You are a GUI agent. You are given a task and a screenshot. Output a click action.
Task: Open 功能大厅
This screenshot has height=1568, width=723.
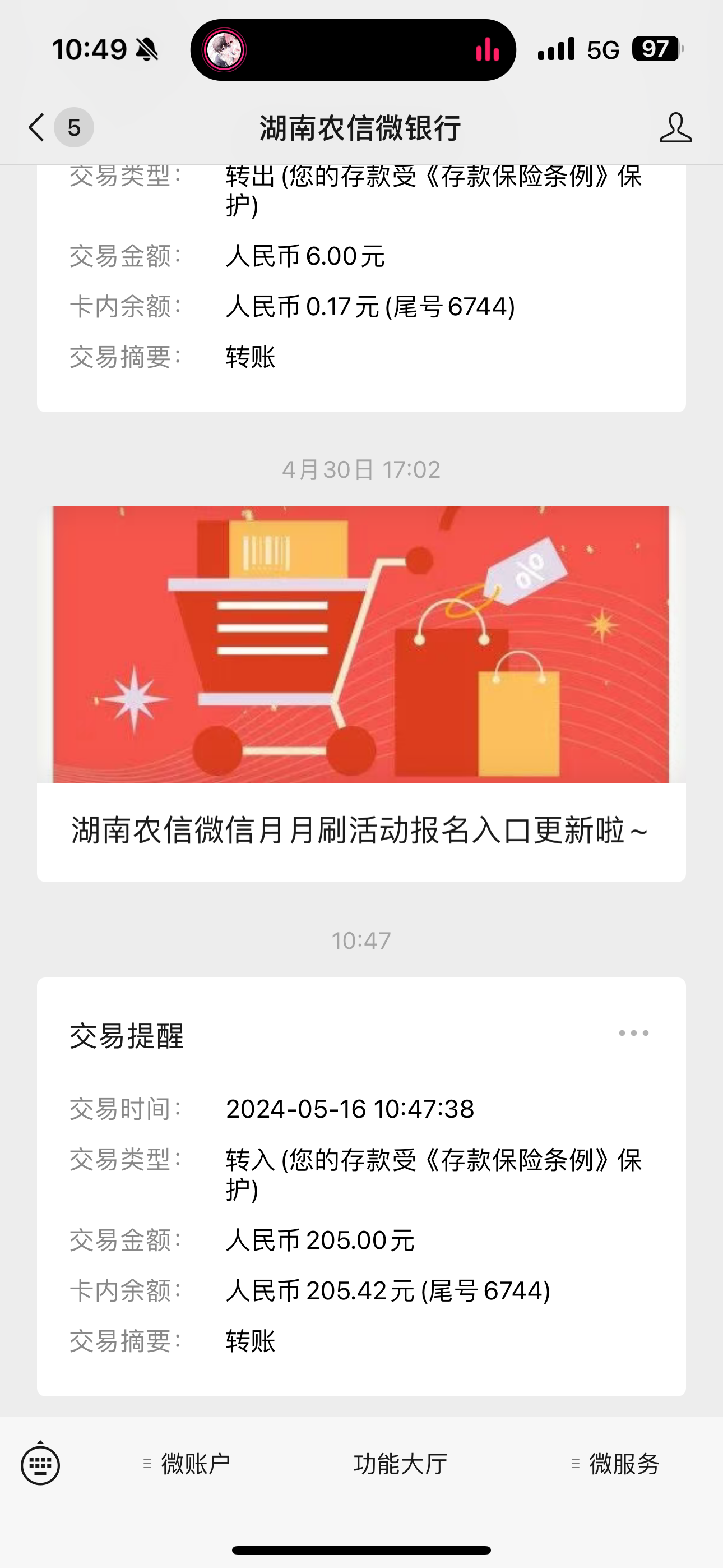coord(401,1464)
